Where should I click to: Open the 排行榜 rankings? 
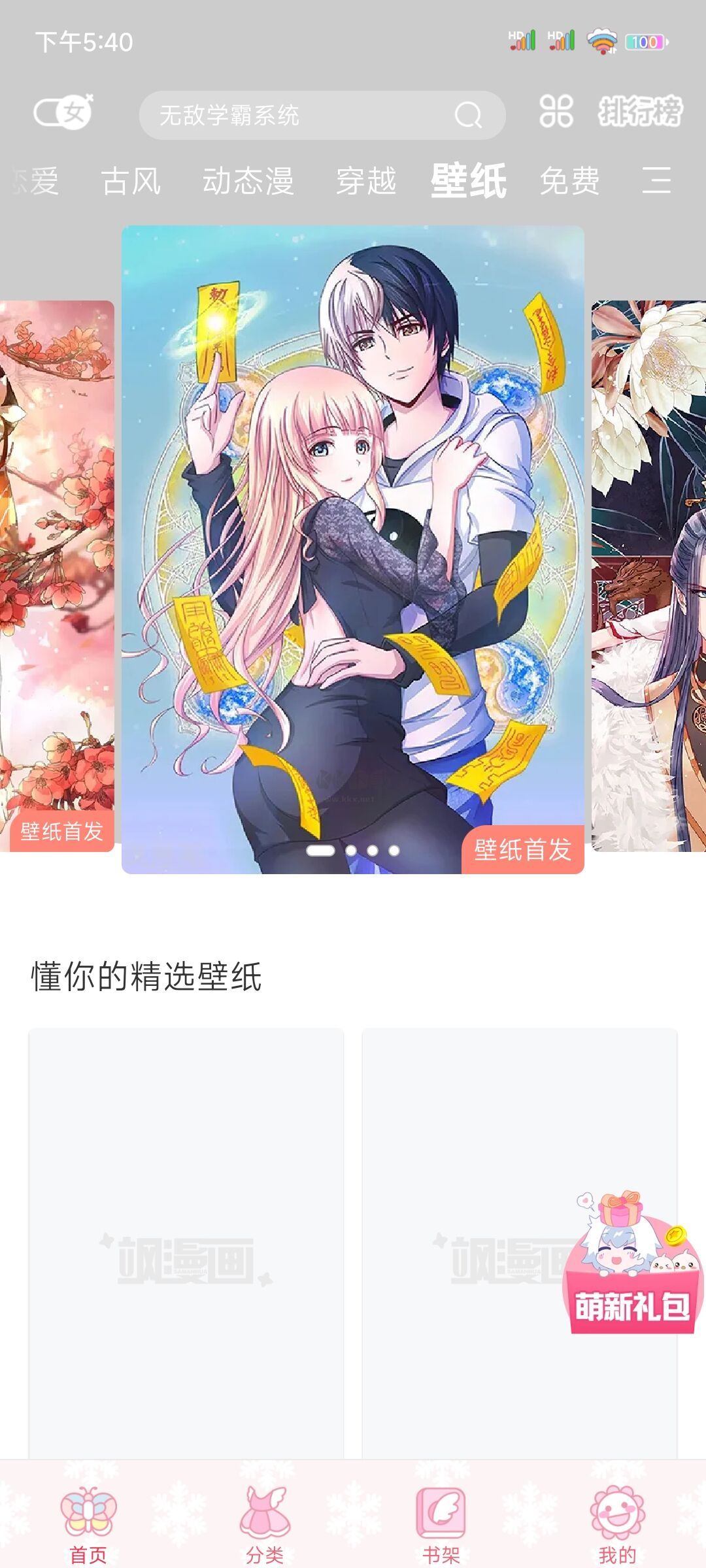click(640, 111)
